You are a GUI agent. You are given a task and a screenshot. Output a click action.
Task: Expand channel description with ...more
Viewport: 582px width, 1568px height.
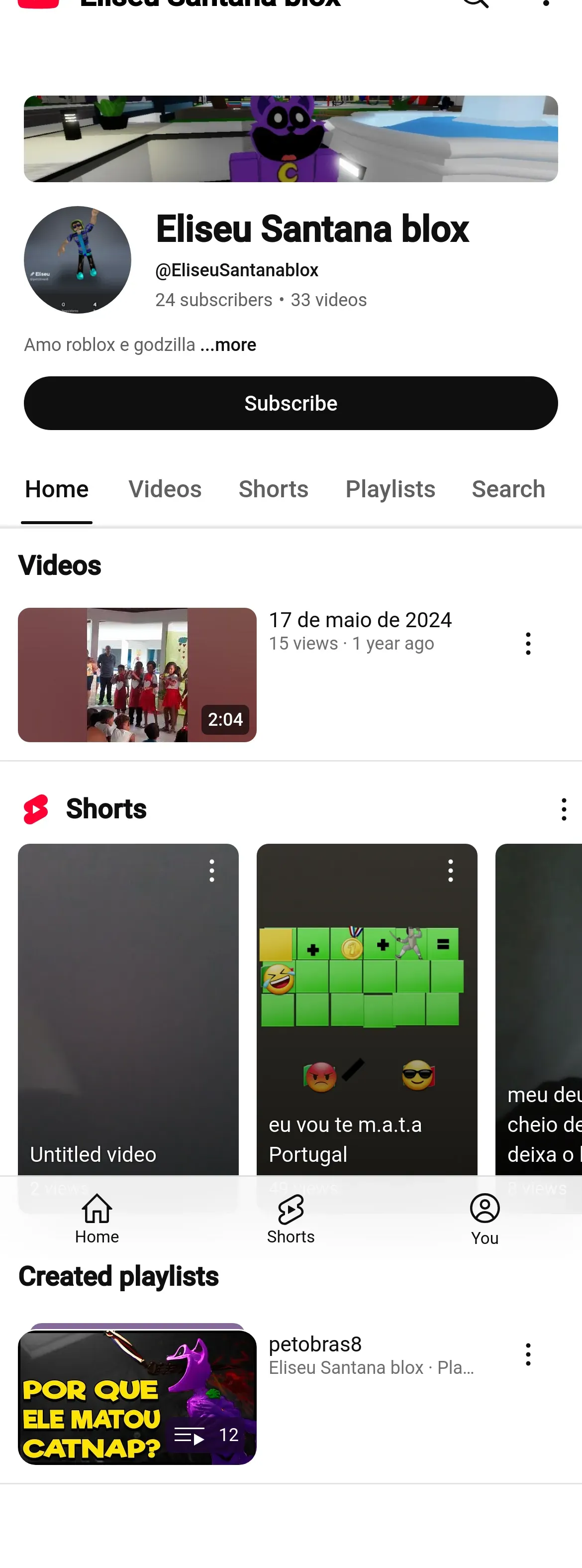[x=228, y=344]
